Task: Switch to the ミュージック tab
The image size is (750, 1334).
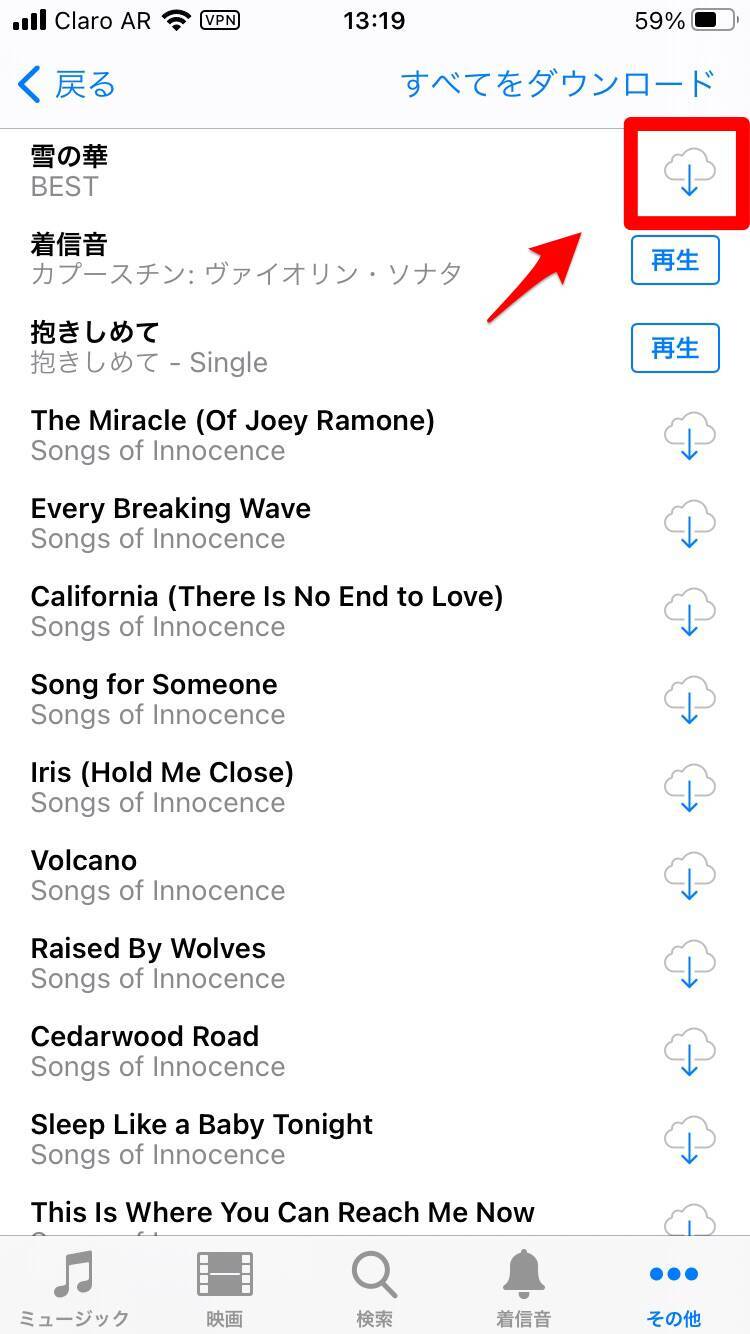Action: pyautogui.click(x=74, y=1288)
